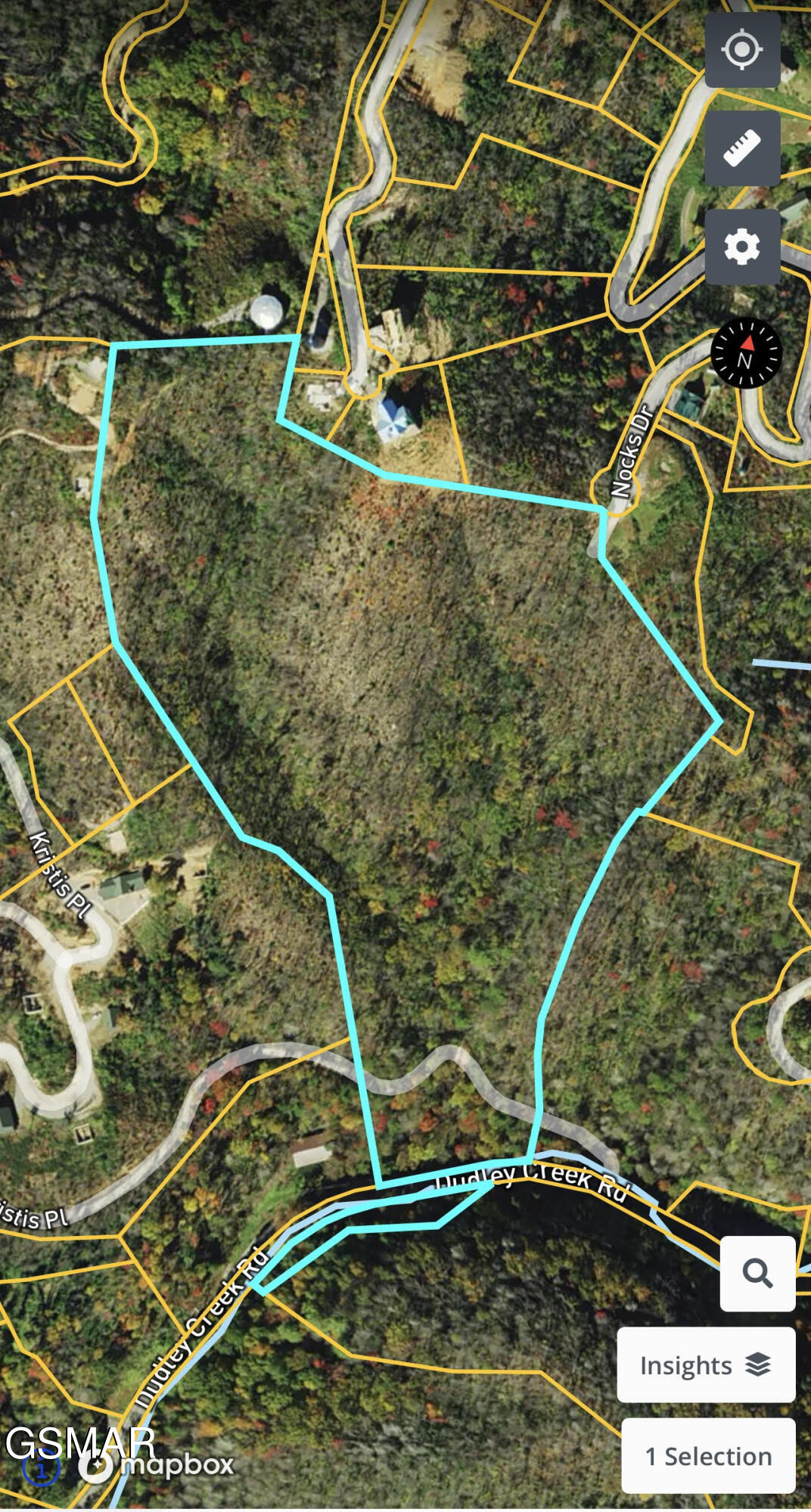811x1512 pixels.
Task: Open the search magnifier button
Action: [x=757, y=1274]
